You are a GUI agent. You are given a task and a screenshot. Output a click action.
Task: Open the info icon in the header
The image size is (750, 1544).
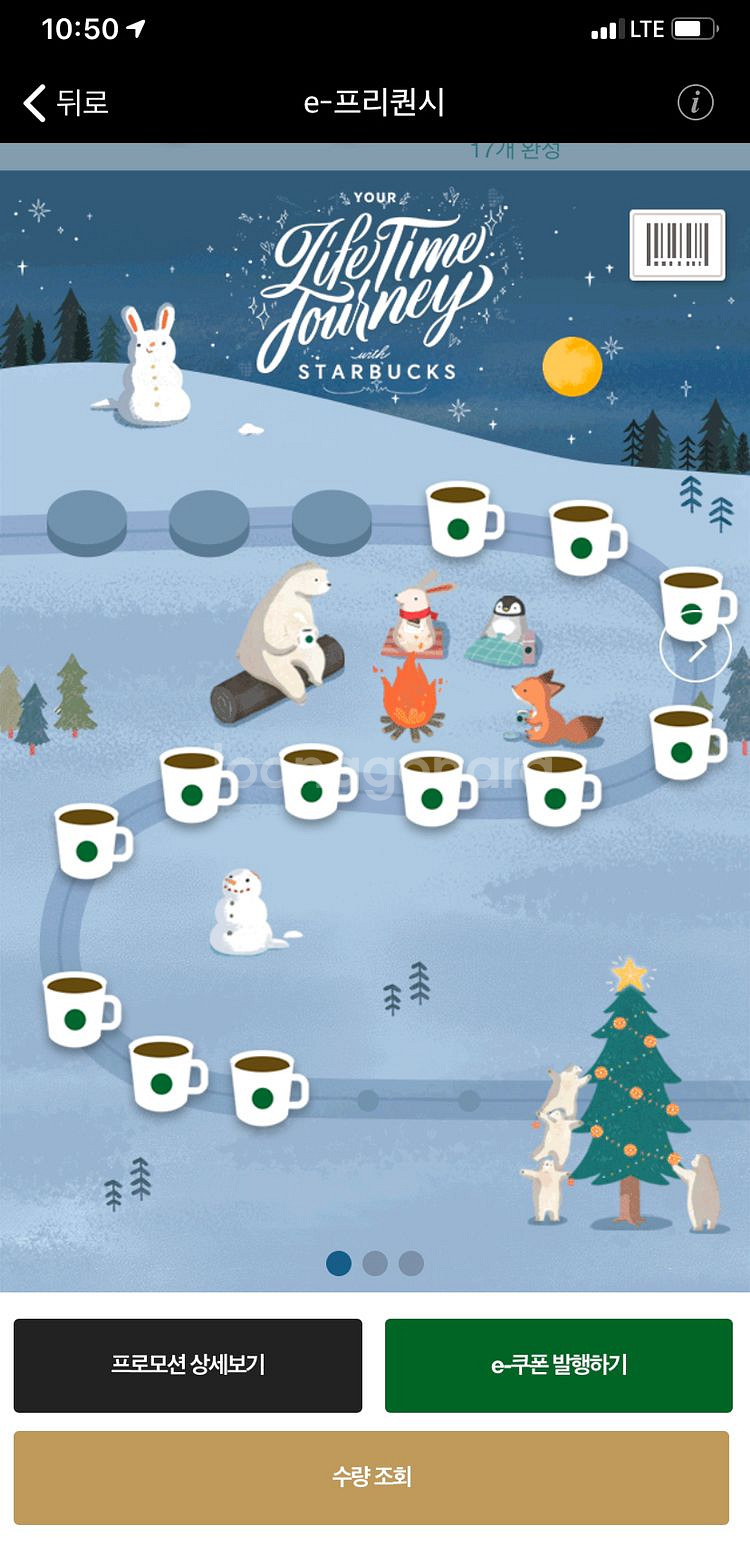[x=695, y=102]
